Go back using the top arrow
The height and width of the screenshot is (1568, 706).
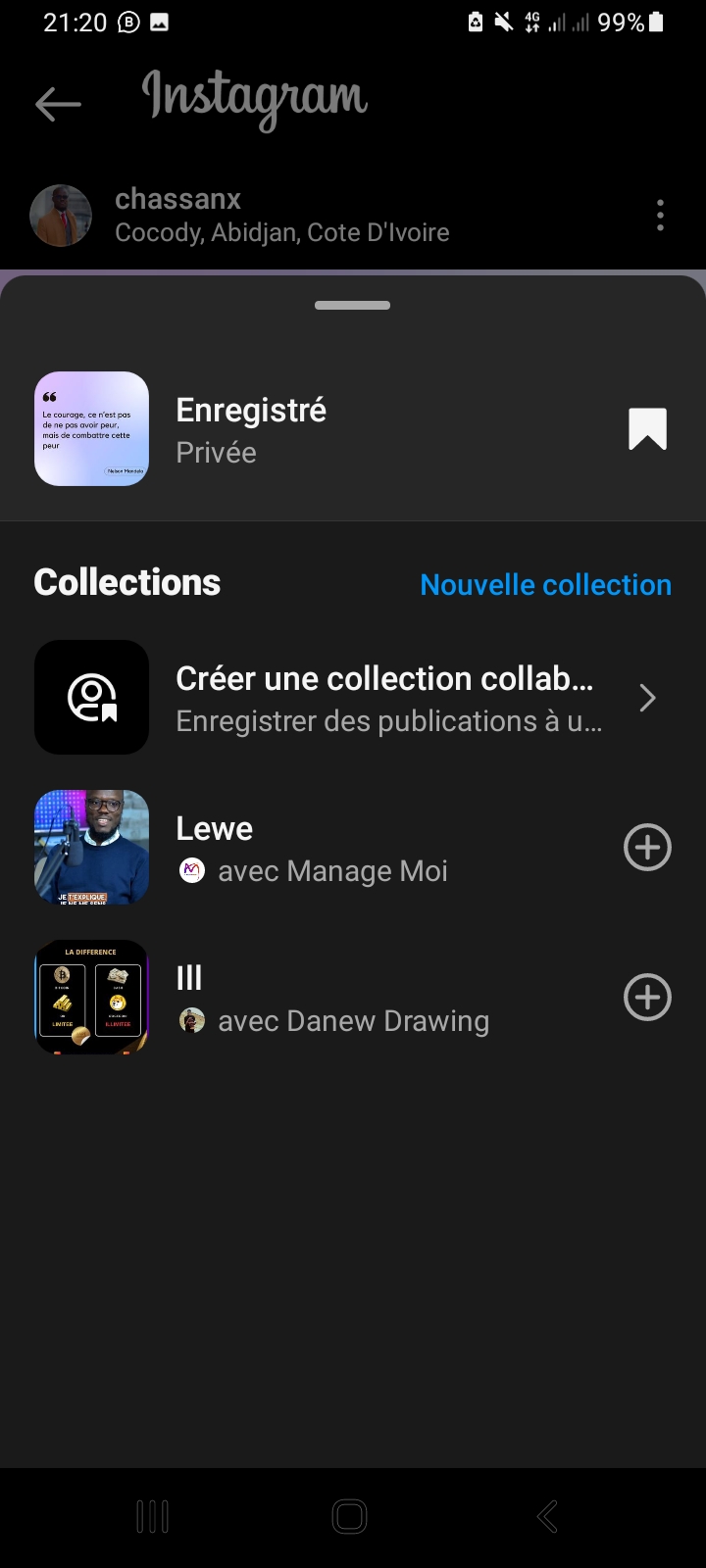coord(58,104)
